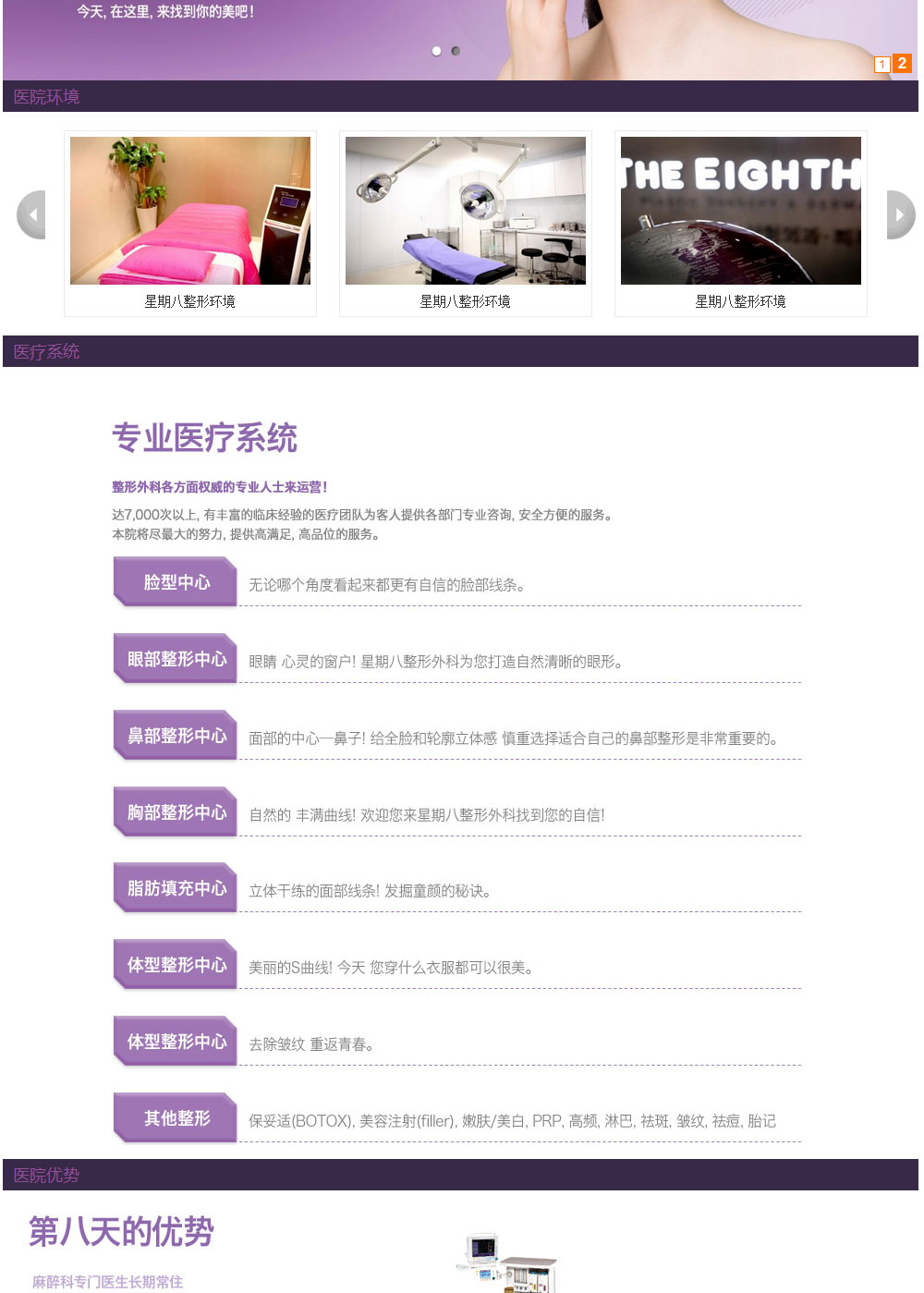The image size is (924, 1293).
Task: Open 脂肪填充中心
Action: [176, 888]
